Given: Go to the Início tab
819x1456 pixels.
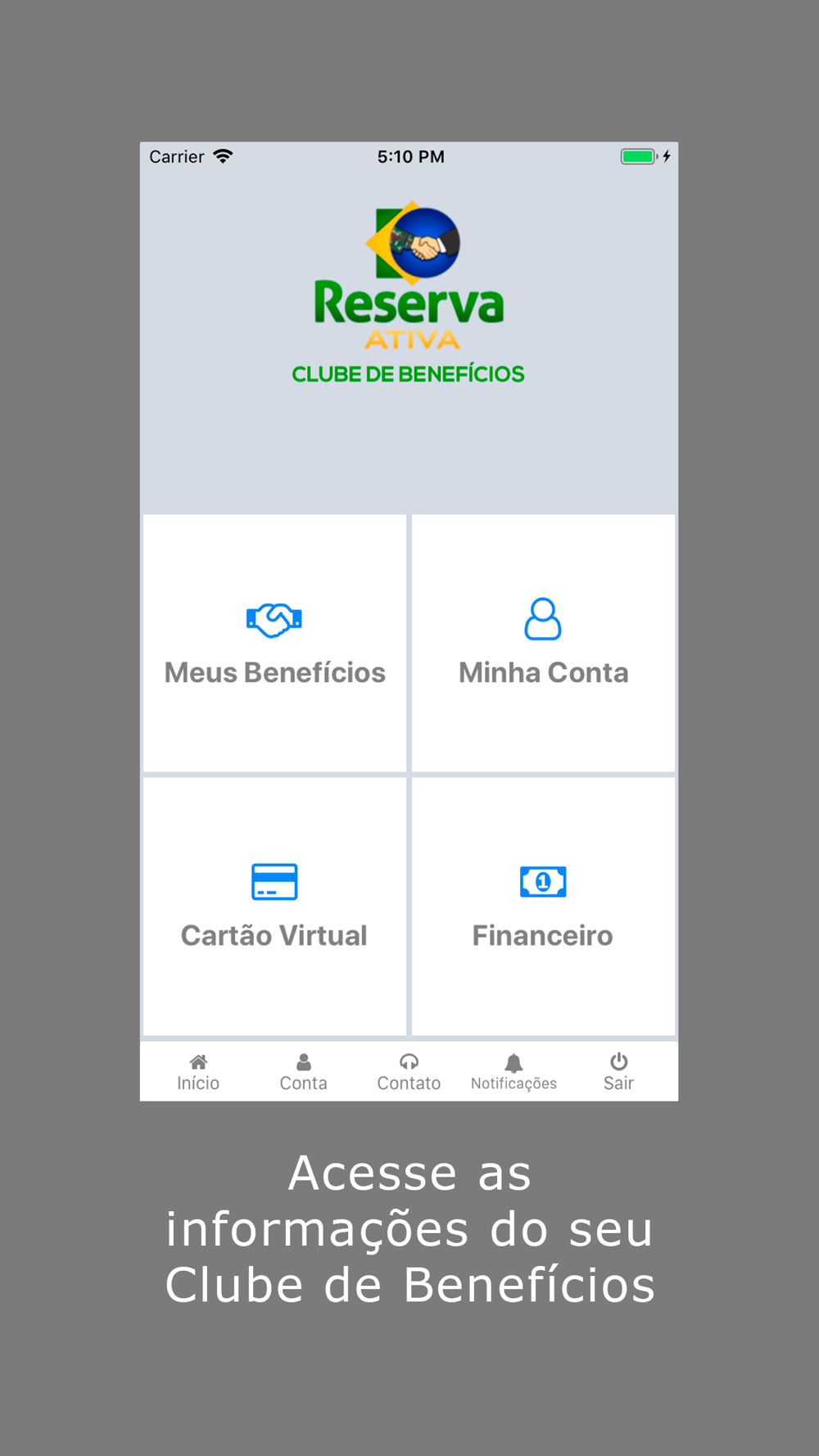Looking at the screenshot, I should coord(198,1073).
